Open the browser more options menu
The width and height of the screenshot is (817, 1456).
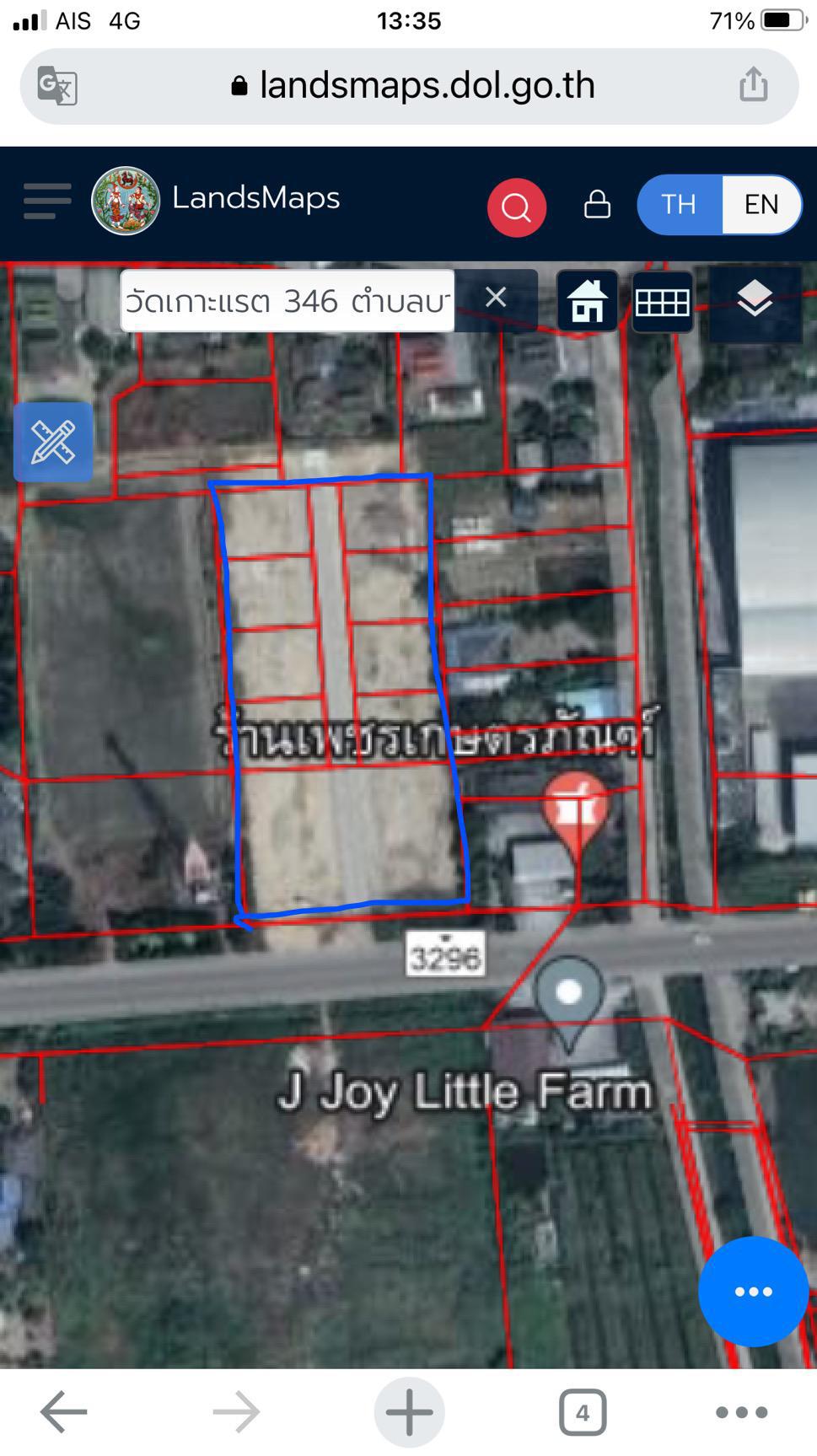(x=741, y=1412)
